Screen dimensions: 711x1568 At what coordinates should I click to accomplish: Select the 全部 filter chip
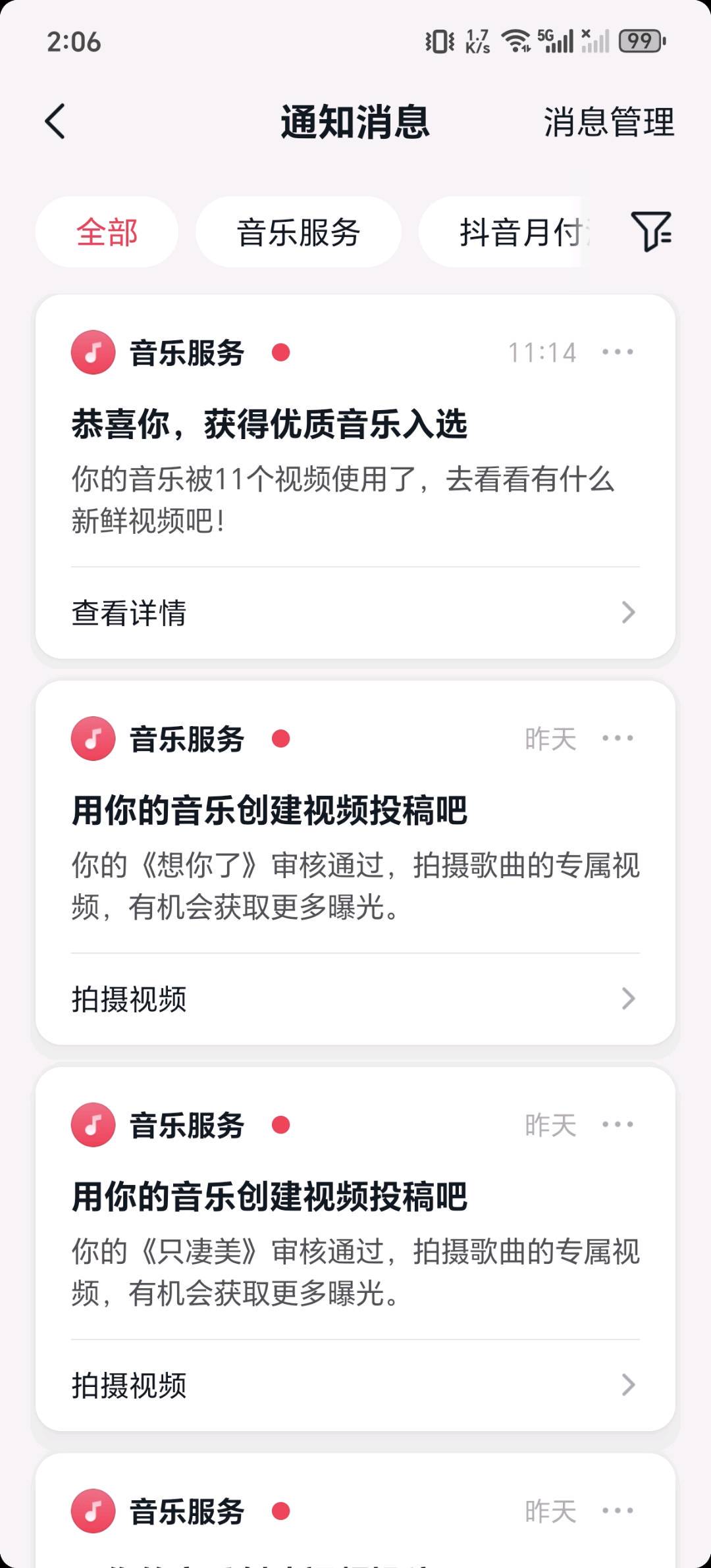click(107, 232)
